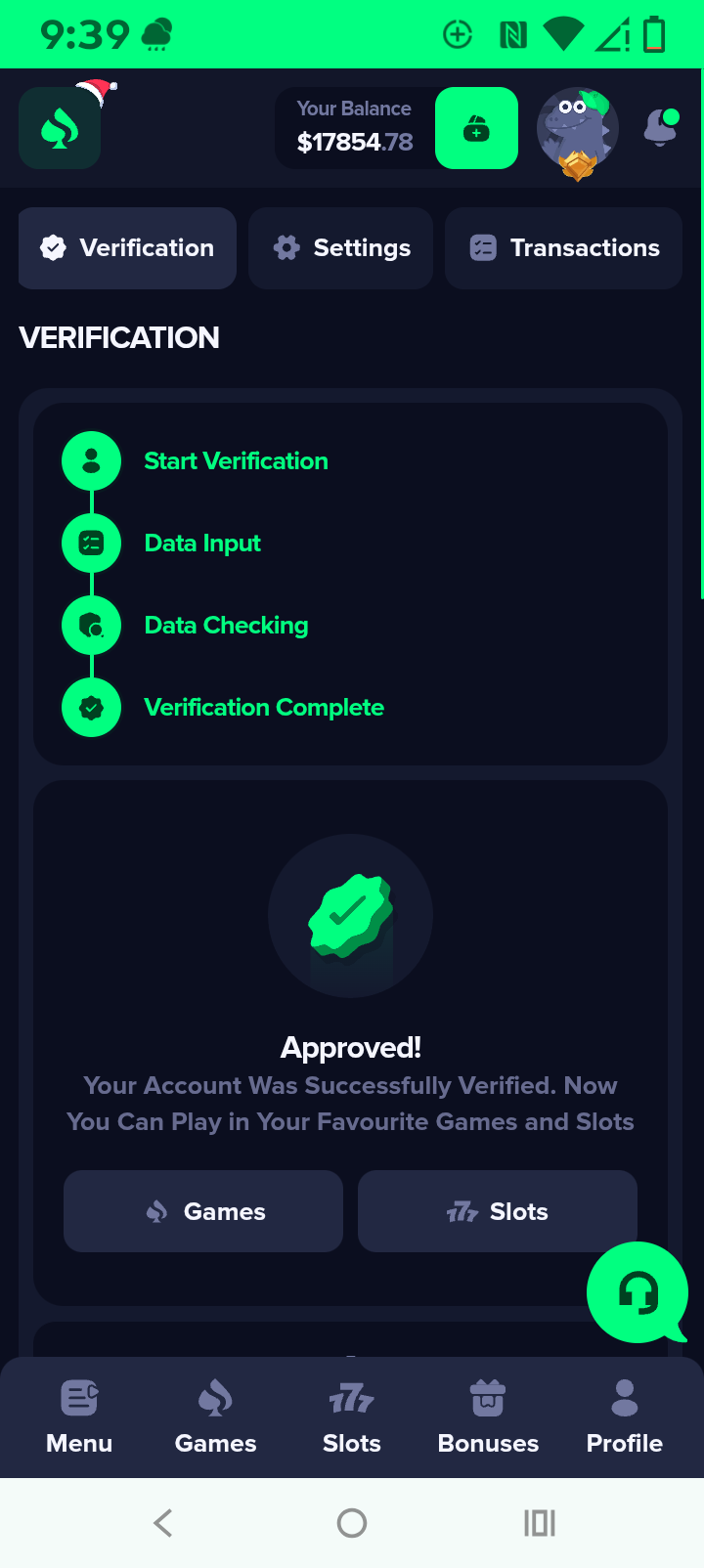Go to Slots in the bottom bar

(352, 1416)
